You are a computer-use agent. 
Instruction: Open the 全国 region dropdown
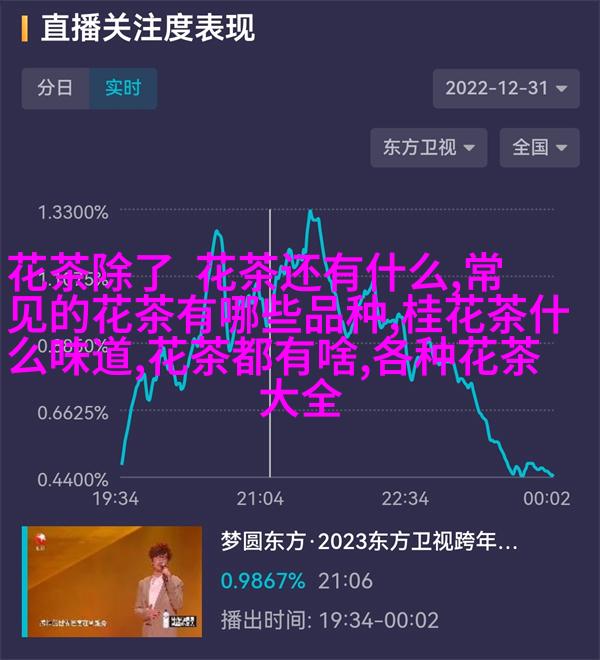pos(541,146)
